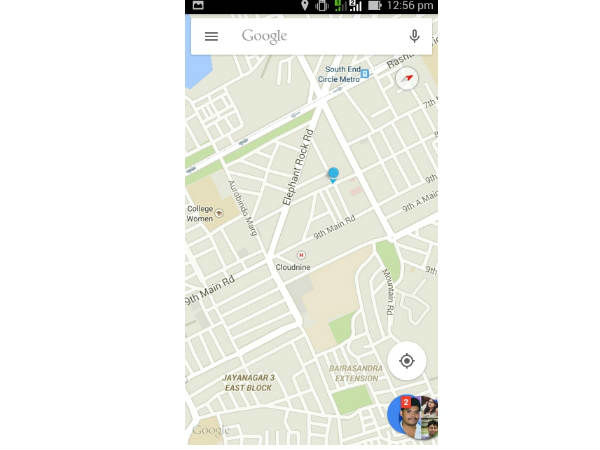This screenshot has height=450, width=600.
Task: Tap the blue location pin on map
Action: click(x=333, y=175)
